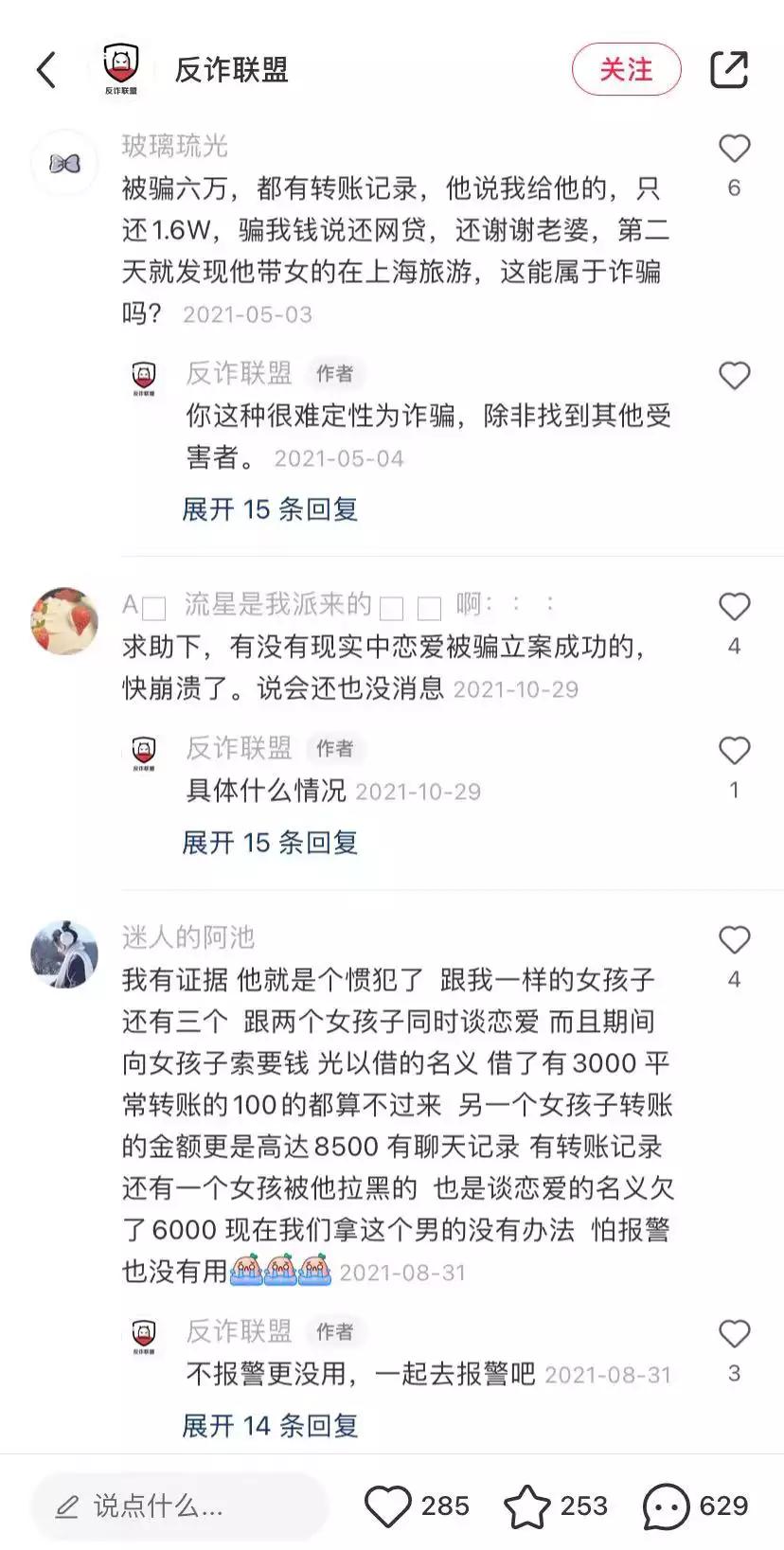Tap the 关注 follow button
The width and height of the screenshot is (784, 1550).
pos(626,69)
